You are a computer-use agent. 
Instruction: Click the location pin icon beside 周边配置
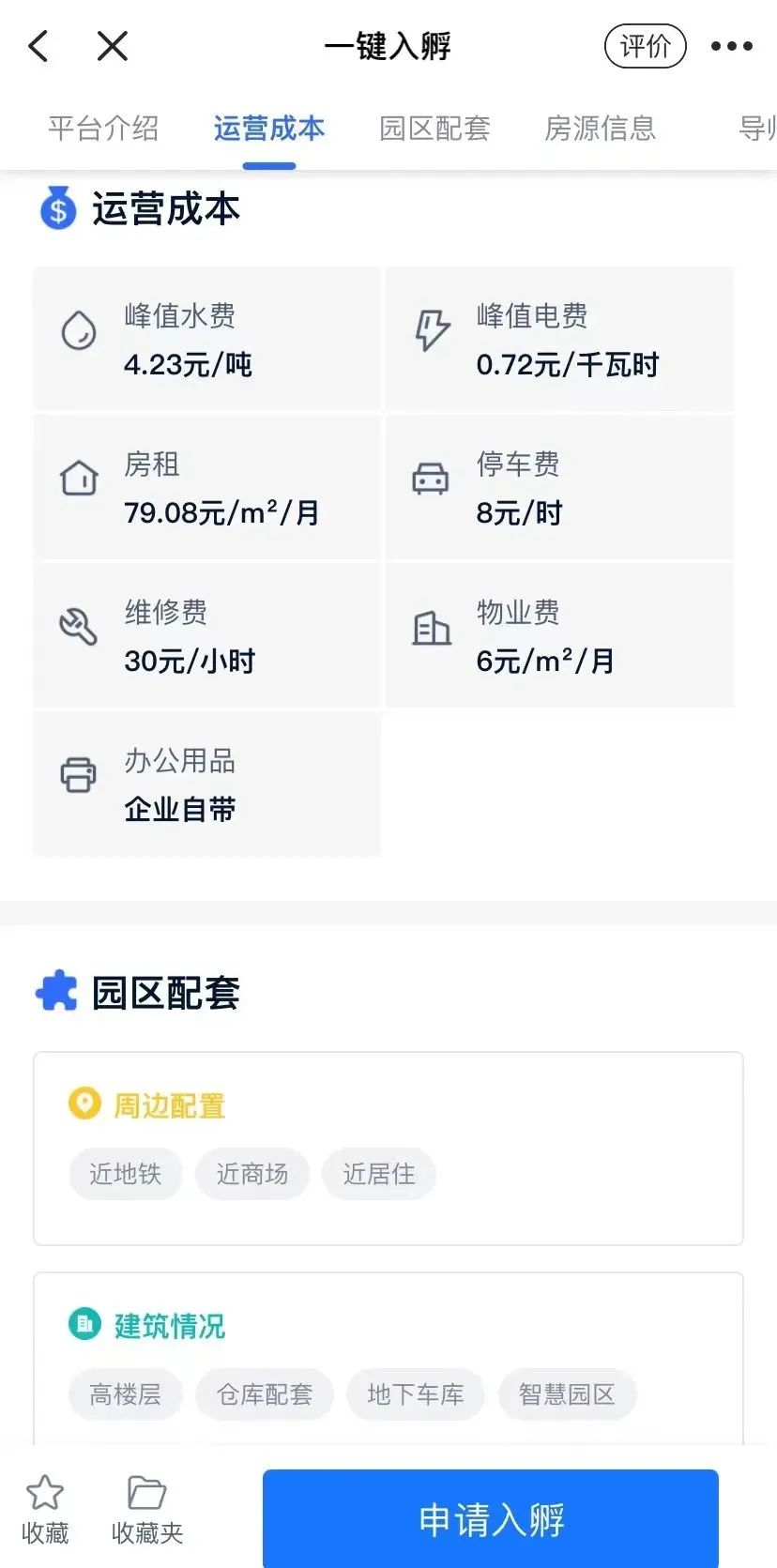(x=84, y=1104)
